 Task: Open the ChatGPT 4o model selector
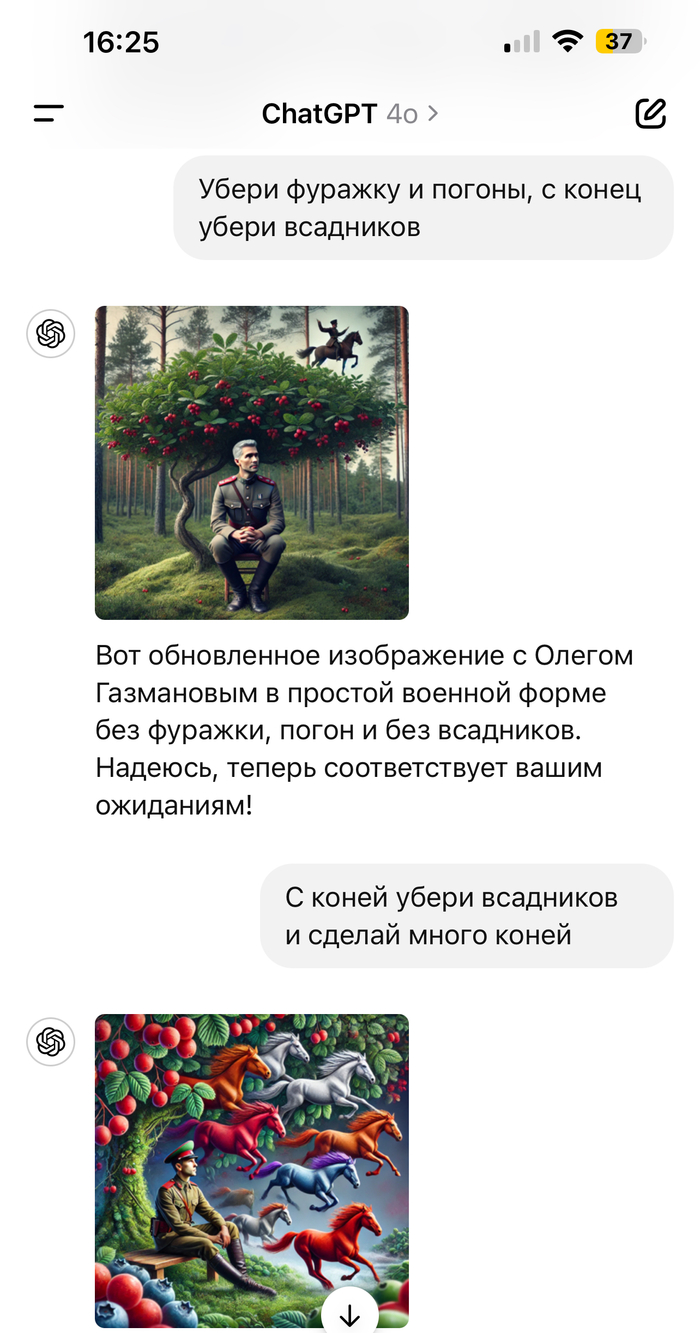pos(349,114)
